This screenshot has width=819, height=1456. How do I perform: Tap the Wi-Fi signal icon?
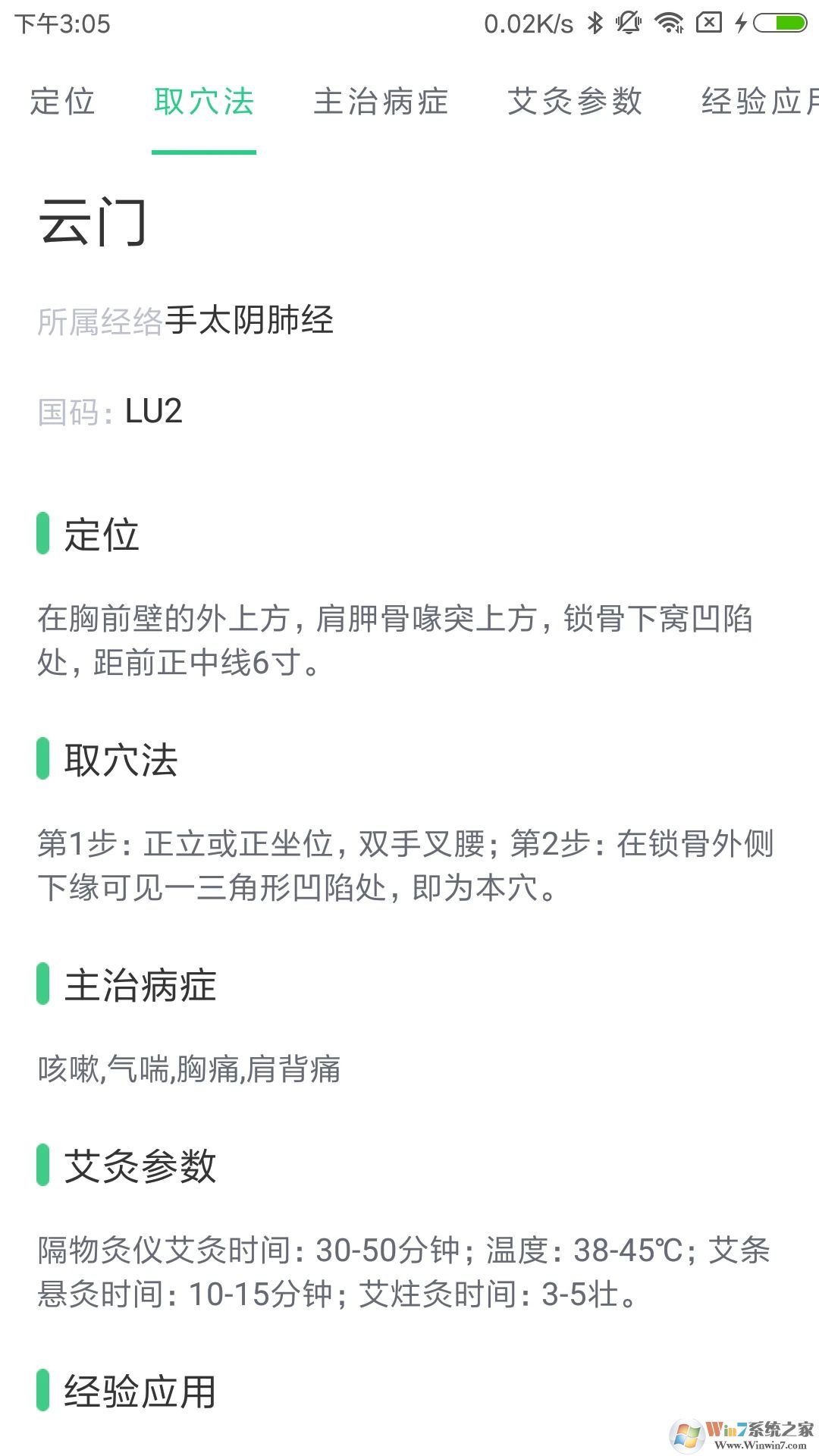tap(667, 23)
